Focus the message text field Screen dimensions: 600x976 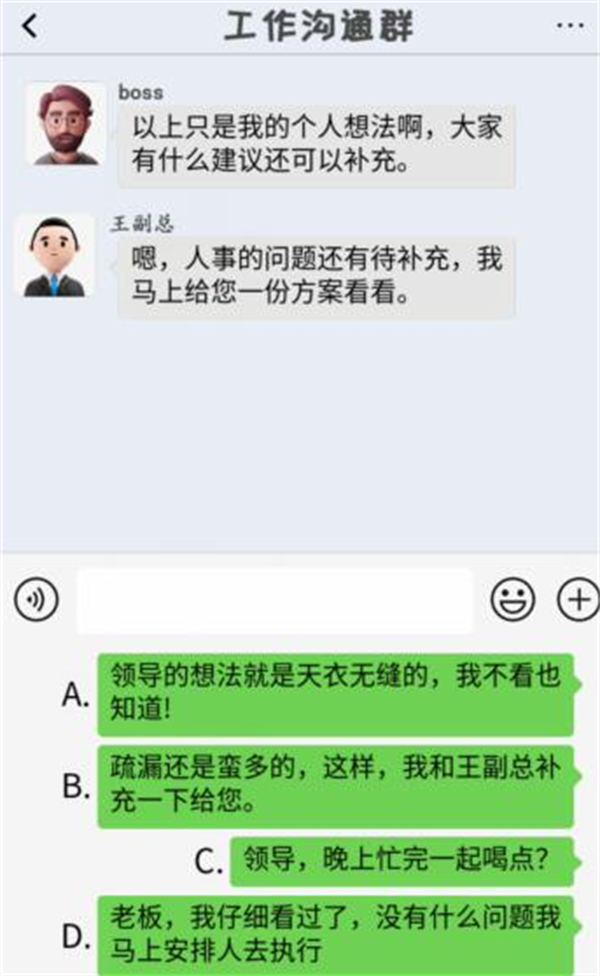(x=274, y=600)
